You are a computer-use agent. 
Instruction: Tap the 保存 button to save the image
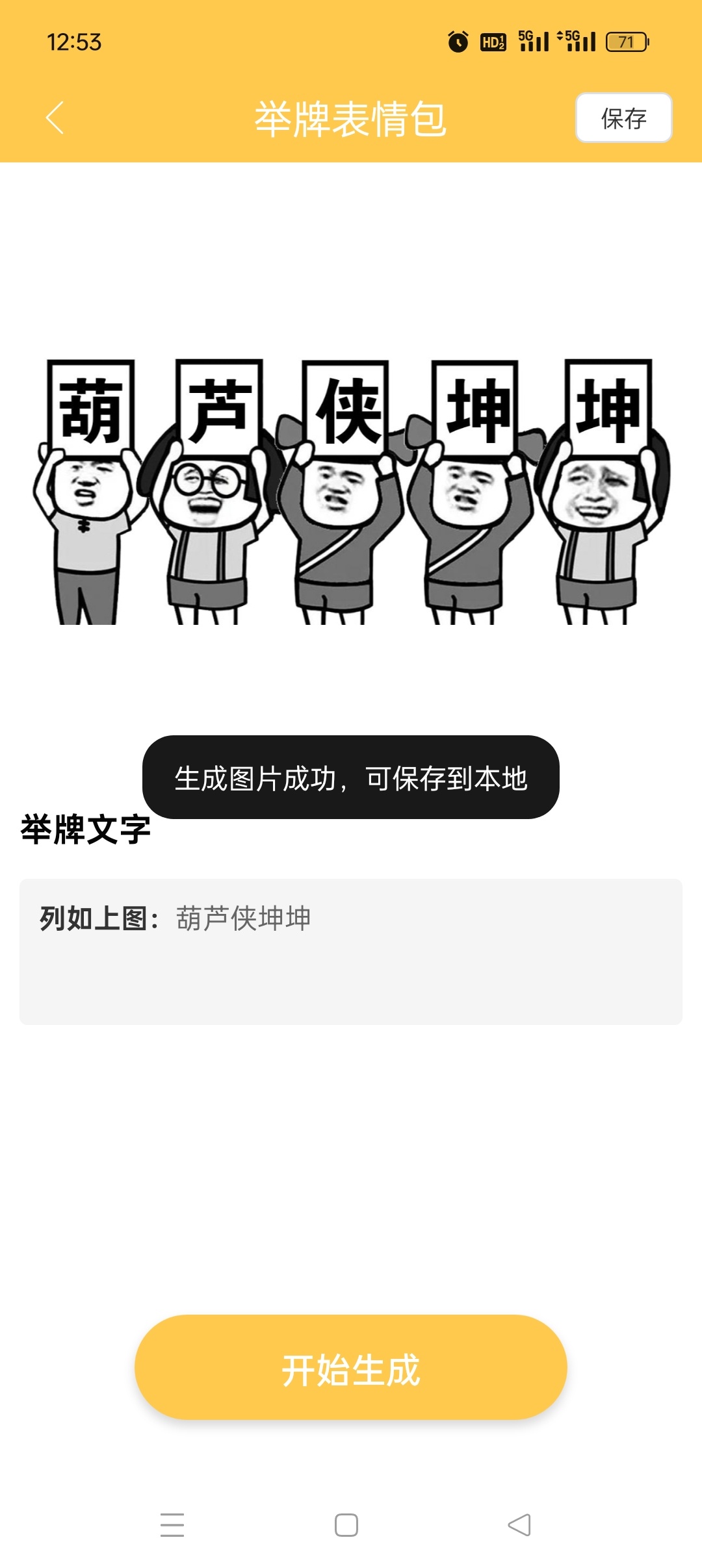tap(623, 118)
